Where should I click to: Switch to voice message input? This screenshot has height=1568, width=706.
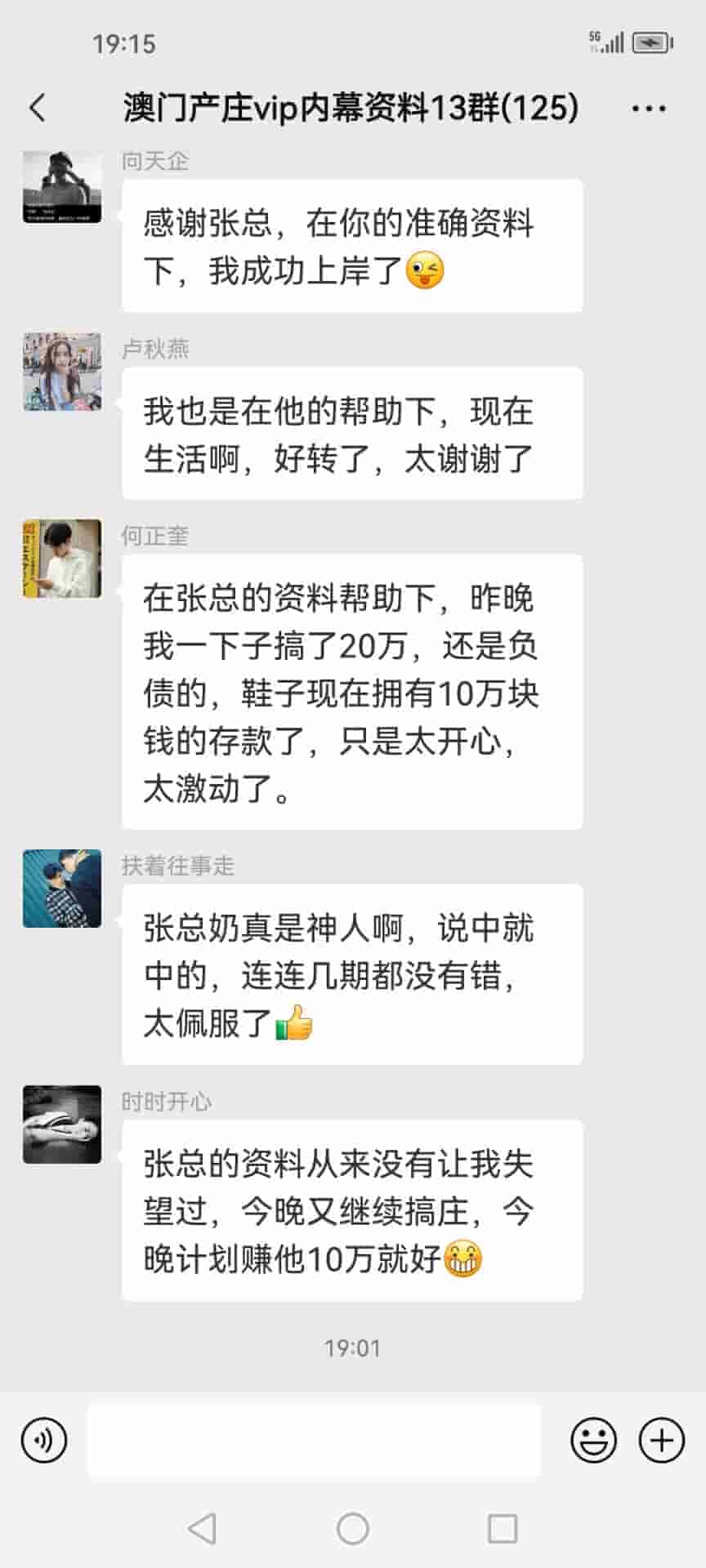click(44, 1440)
